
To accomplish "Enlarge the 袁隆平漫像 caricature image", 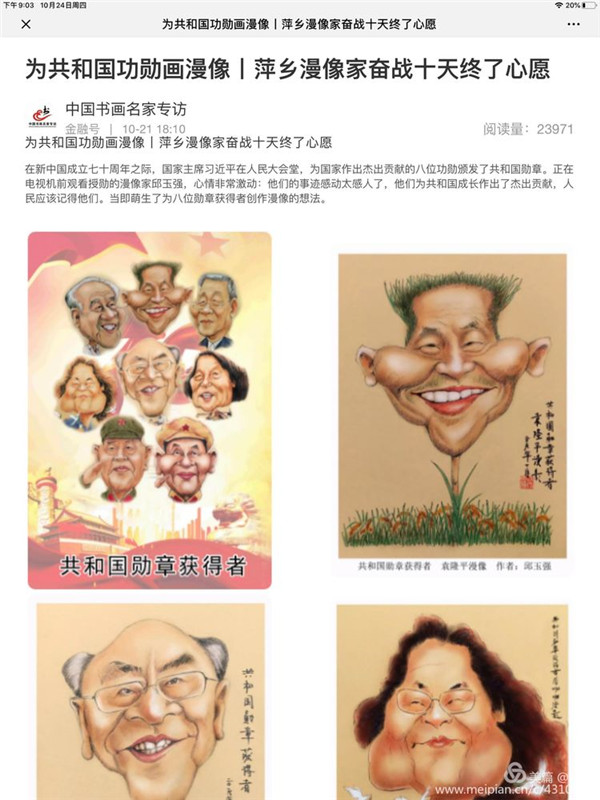I will [452, 410].
